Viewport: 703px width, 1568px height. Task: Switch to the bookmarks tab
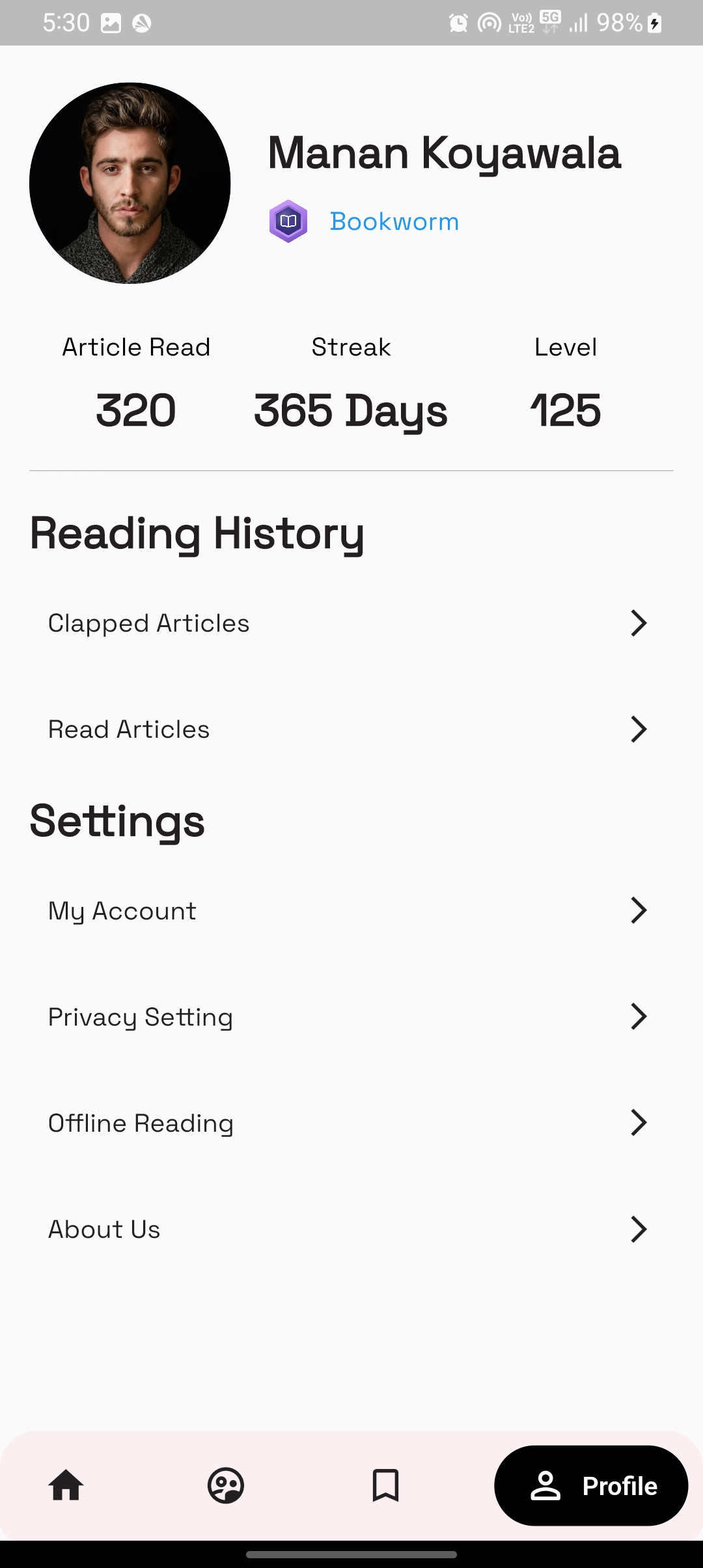pyautogui.click(x=385, y=1486)
